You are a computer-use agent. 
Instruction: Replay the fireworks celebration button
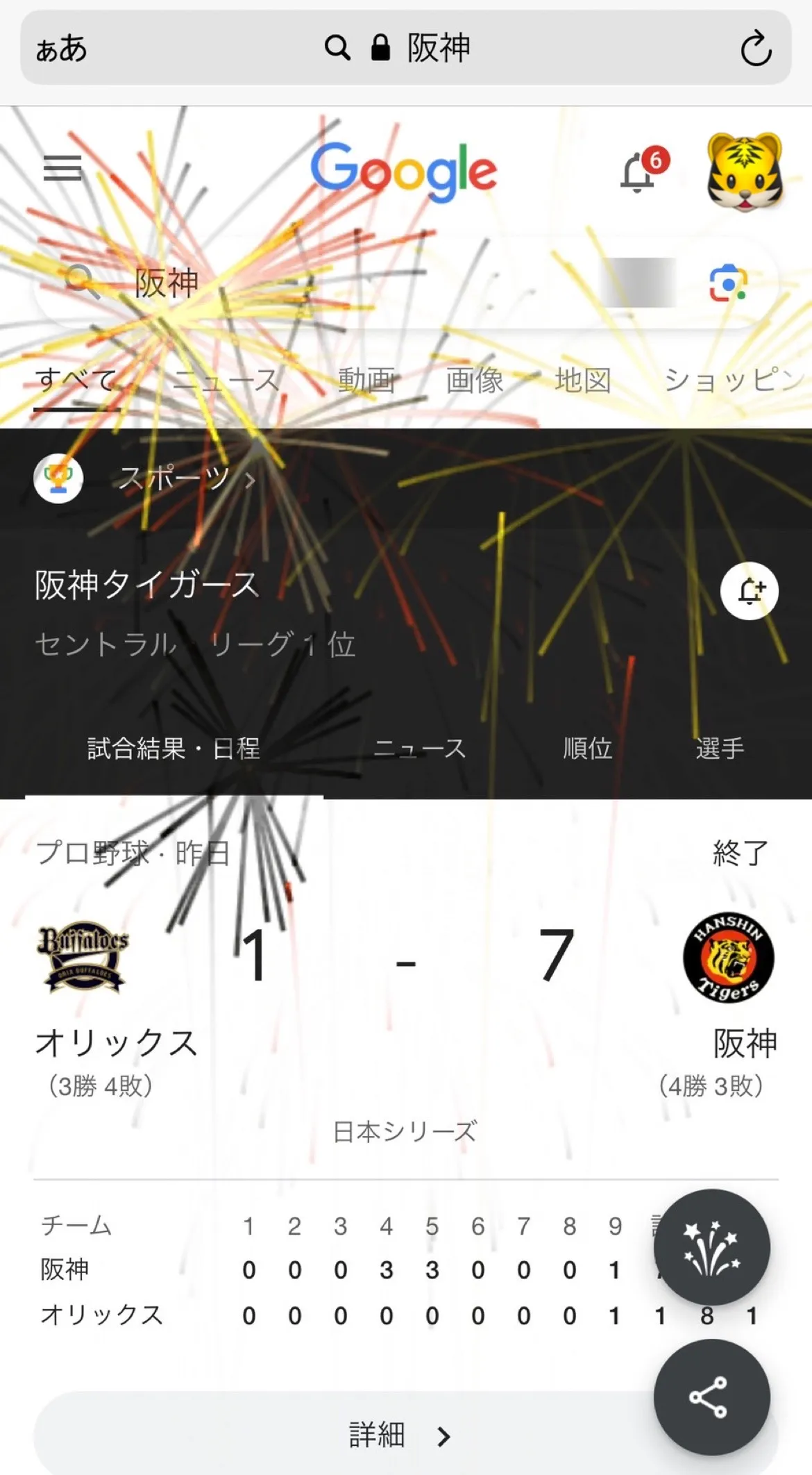tap(711, 1247)
